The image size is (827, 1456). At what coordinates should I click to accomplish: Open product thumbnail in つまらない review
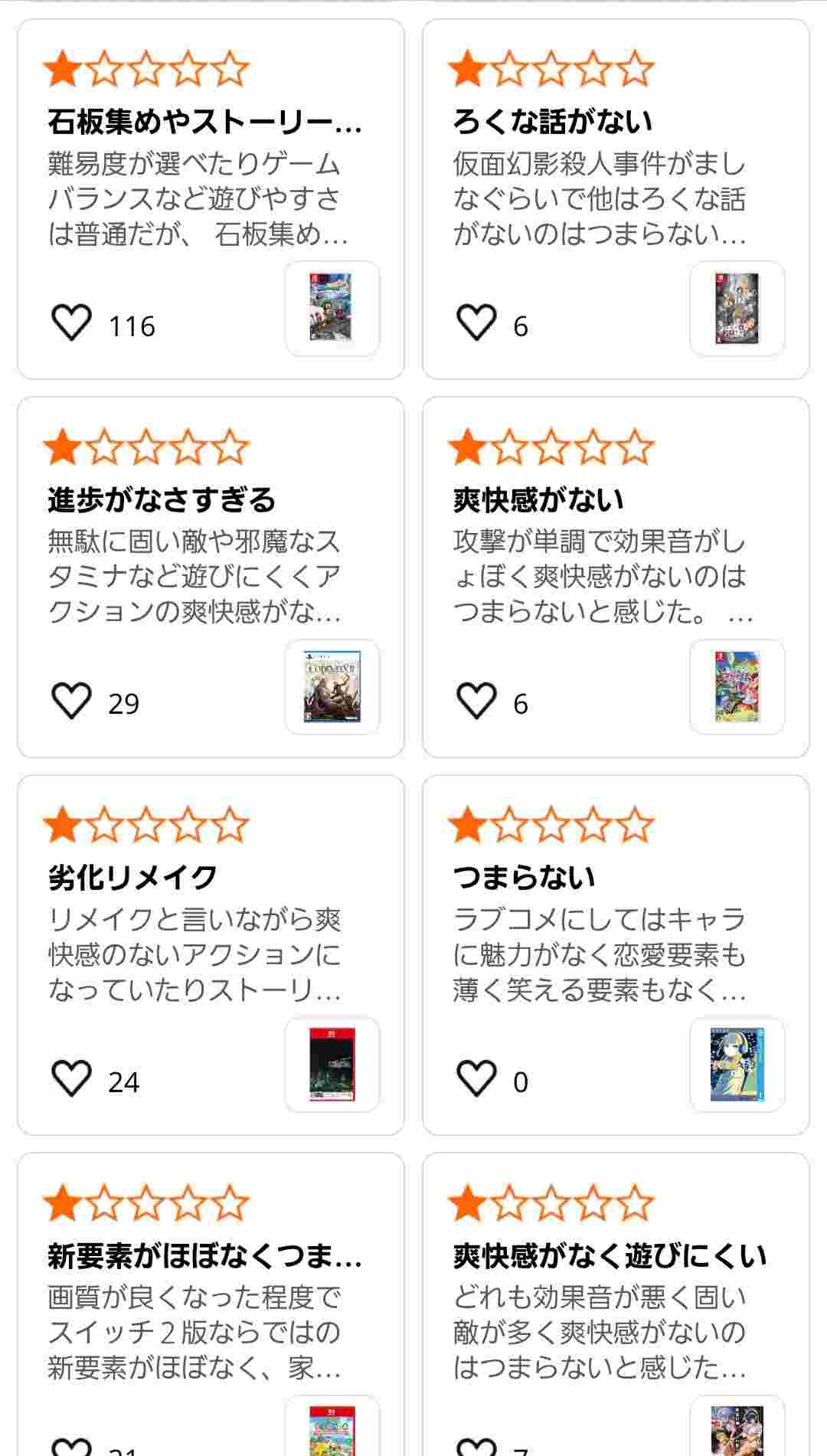click(737, 1064)
